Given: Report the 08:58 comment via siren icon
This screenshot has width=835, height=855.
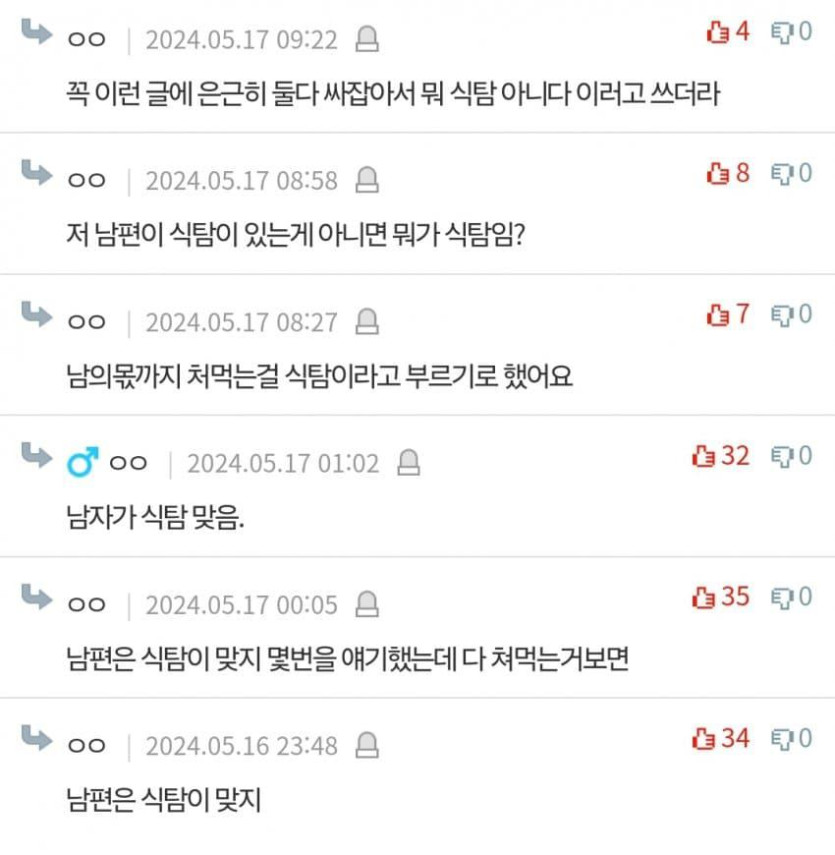Looking at the screenshot, I should tap(368, 181).
